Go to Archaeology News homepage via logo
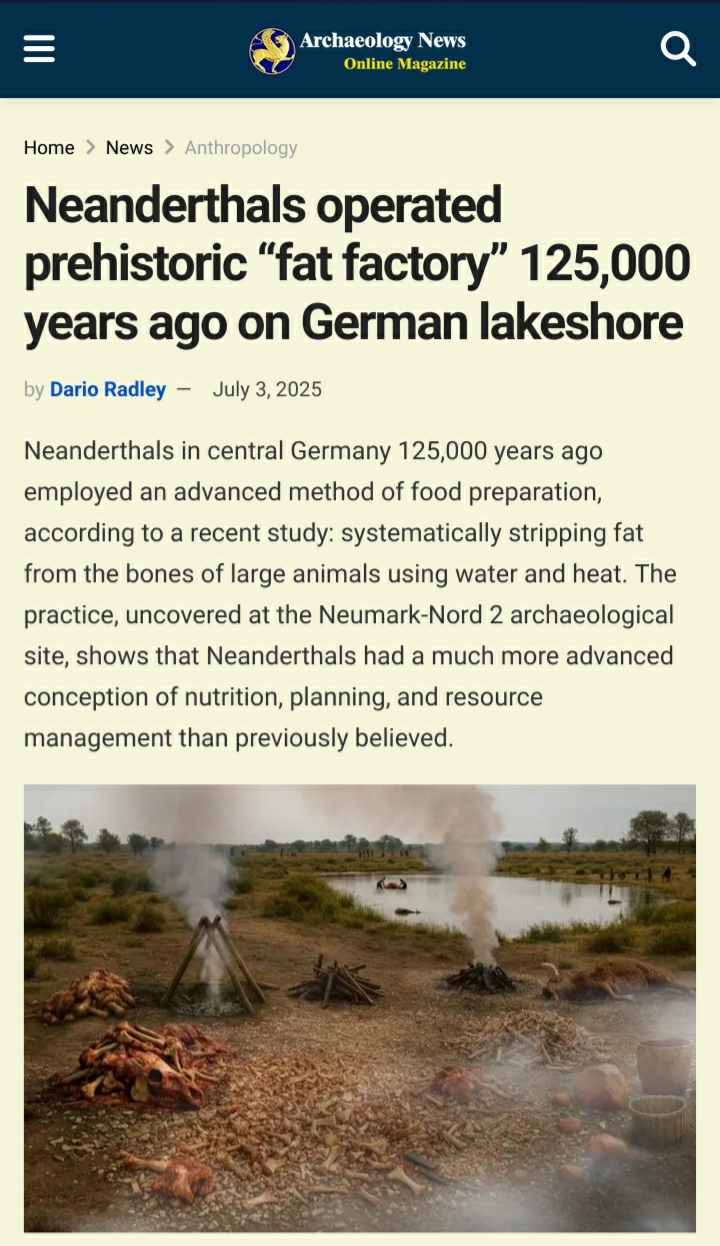The image size is (720, 1246). coord(358,51)
